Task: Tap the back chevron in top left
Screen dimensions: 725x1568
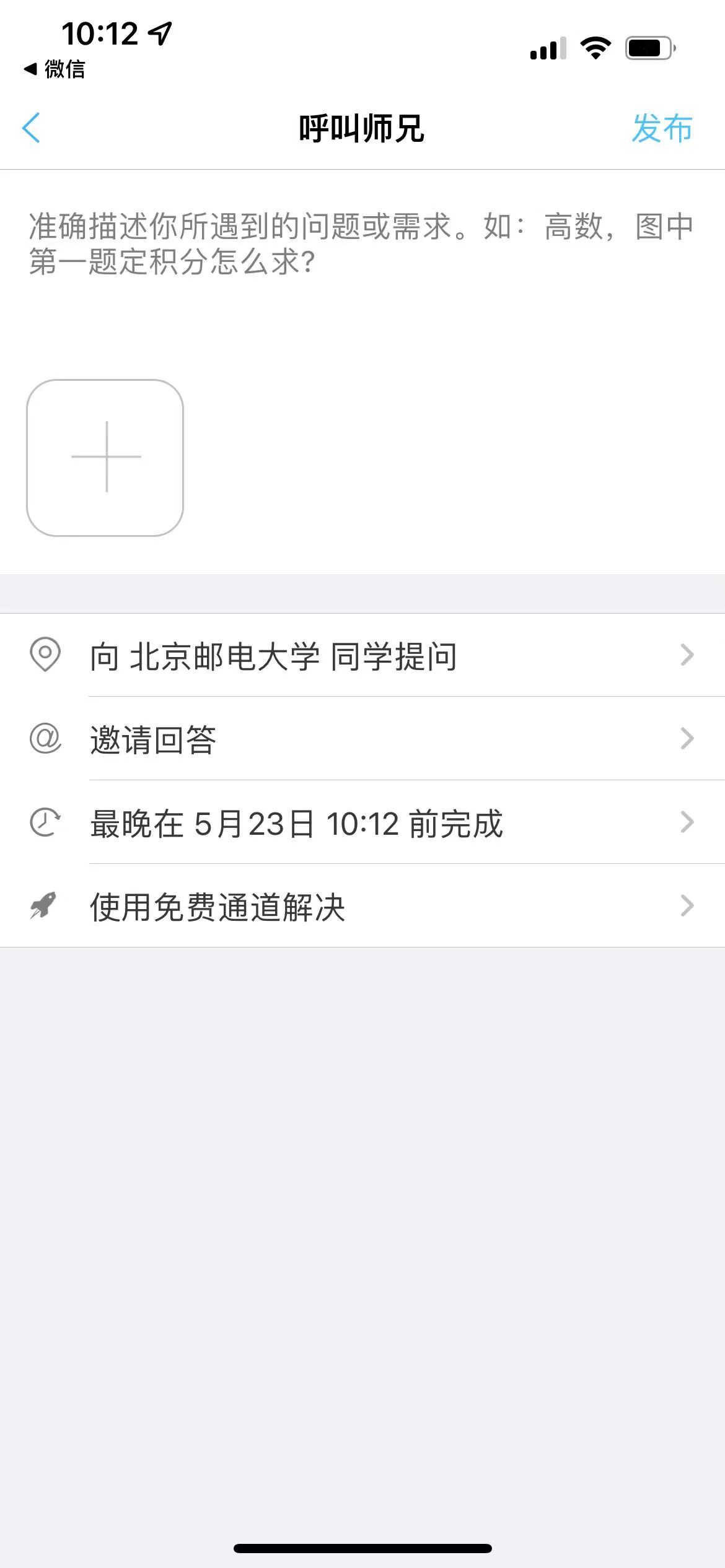Action: (x=30, y=128)
